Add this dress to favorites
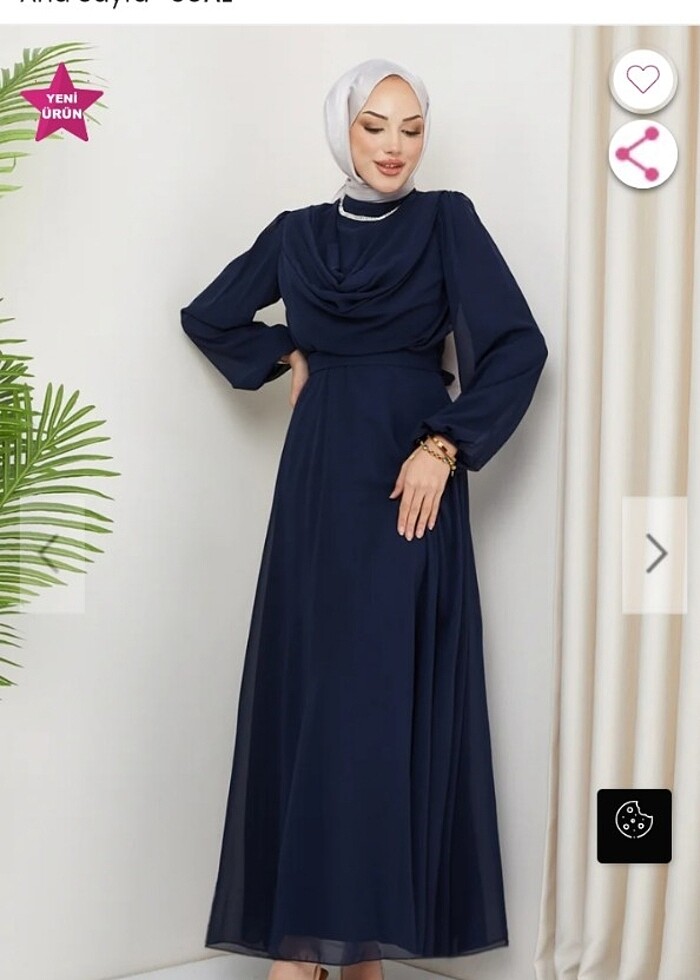 point(642,79)
